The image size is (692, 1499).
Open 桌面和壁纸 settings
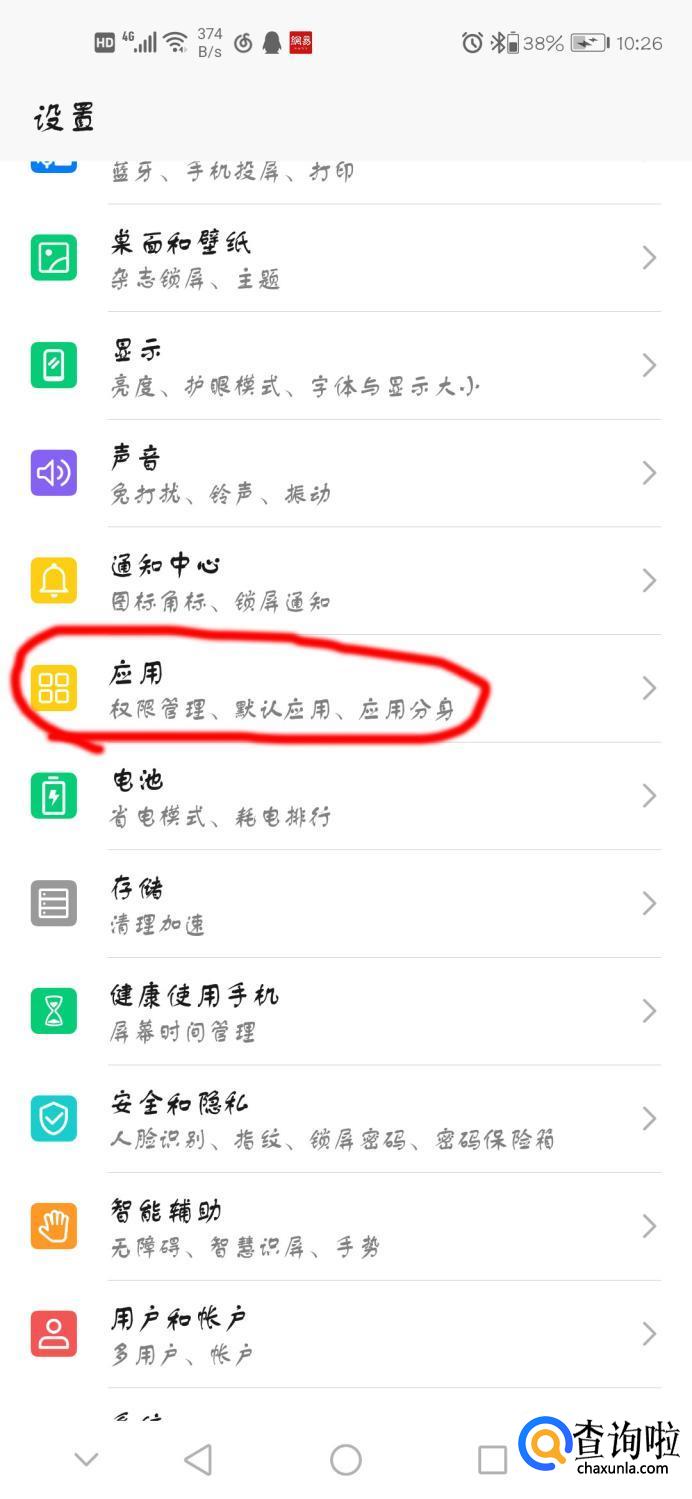pyautogui.click(x=346, y=258)
